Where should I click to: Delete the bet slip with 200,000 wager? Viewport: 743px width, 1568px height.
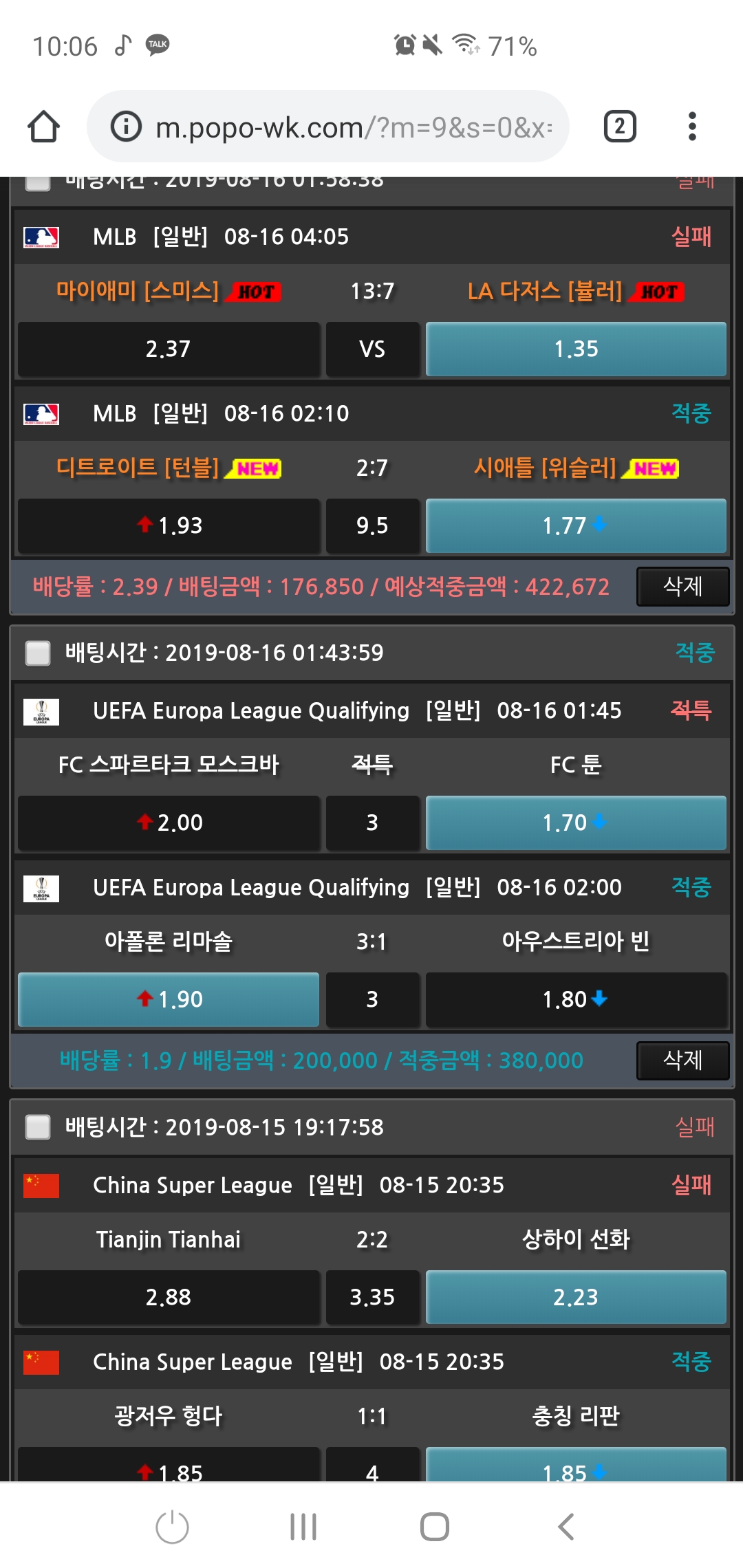tap(682, 1060)
